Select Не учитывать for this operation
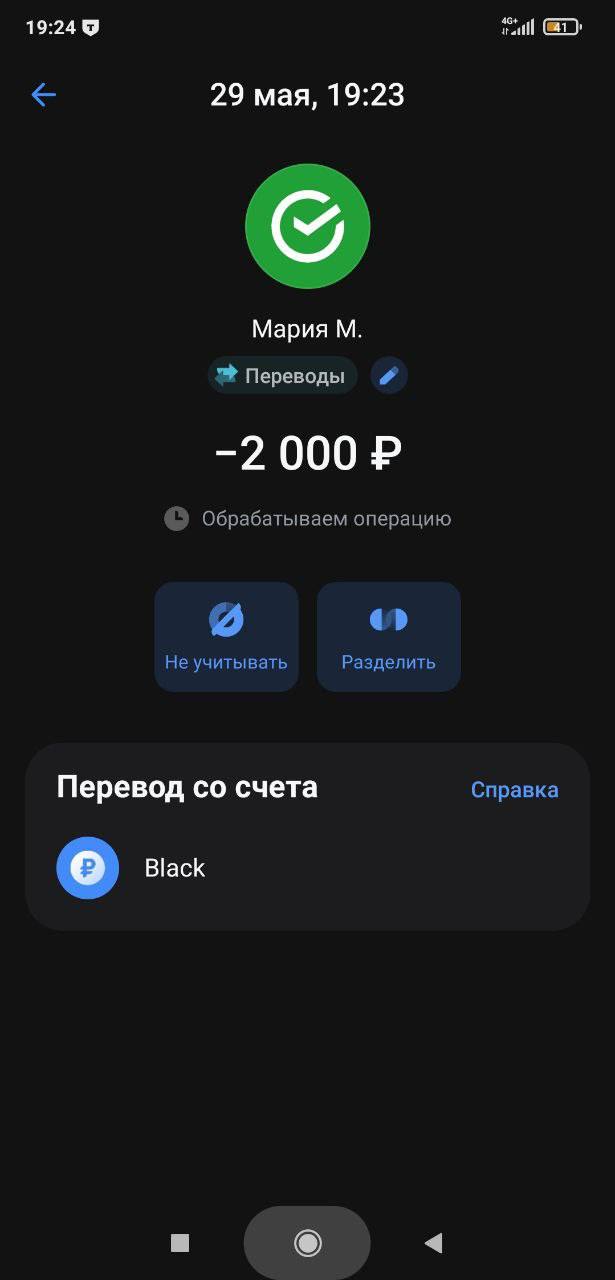This screenshot has width=615, height=1280. pyautogui.click(x=226, y=637)
